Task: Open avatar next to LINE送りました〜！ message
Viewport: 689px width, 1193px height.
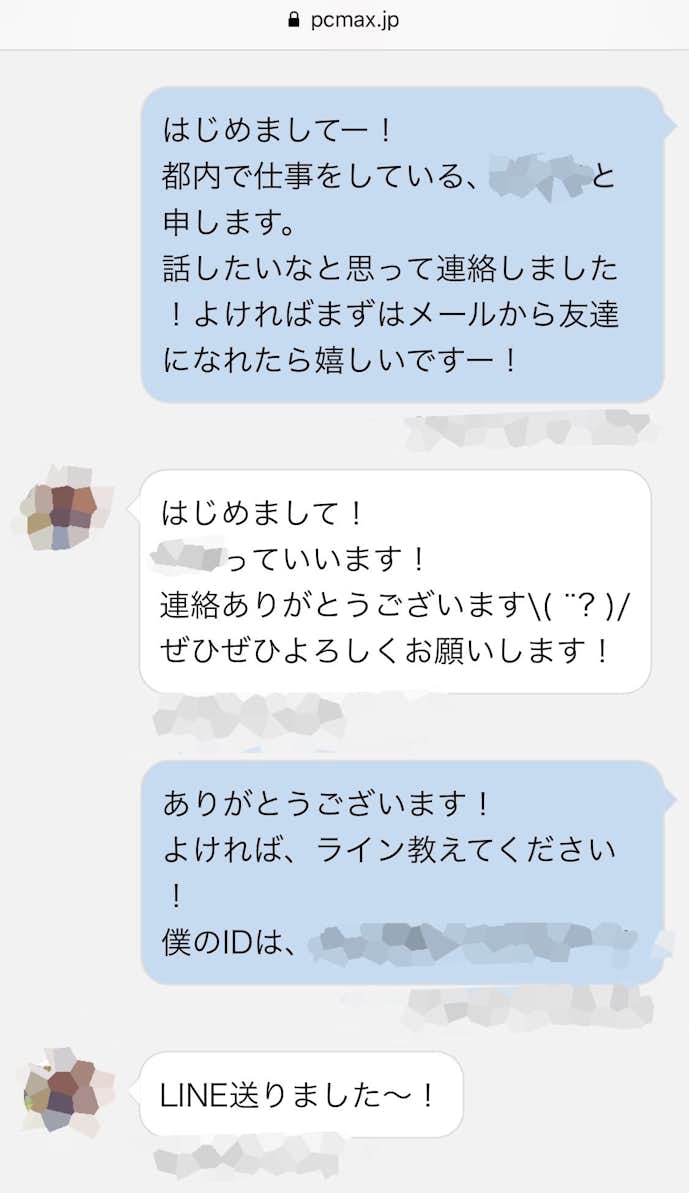Action: point(63,1092)
